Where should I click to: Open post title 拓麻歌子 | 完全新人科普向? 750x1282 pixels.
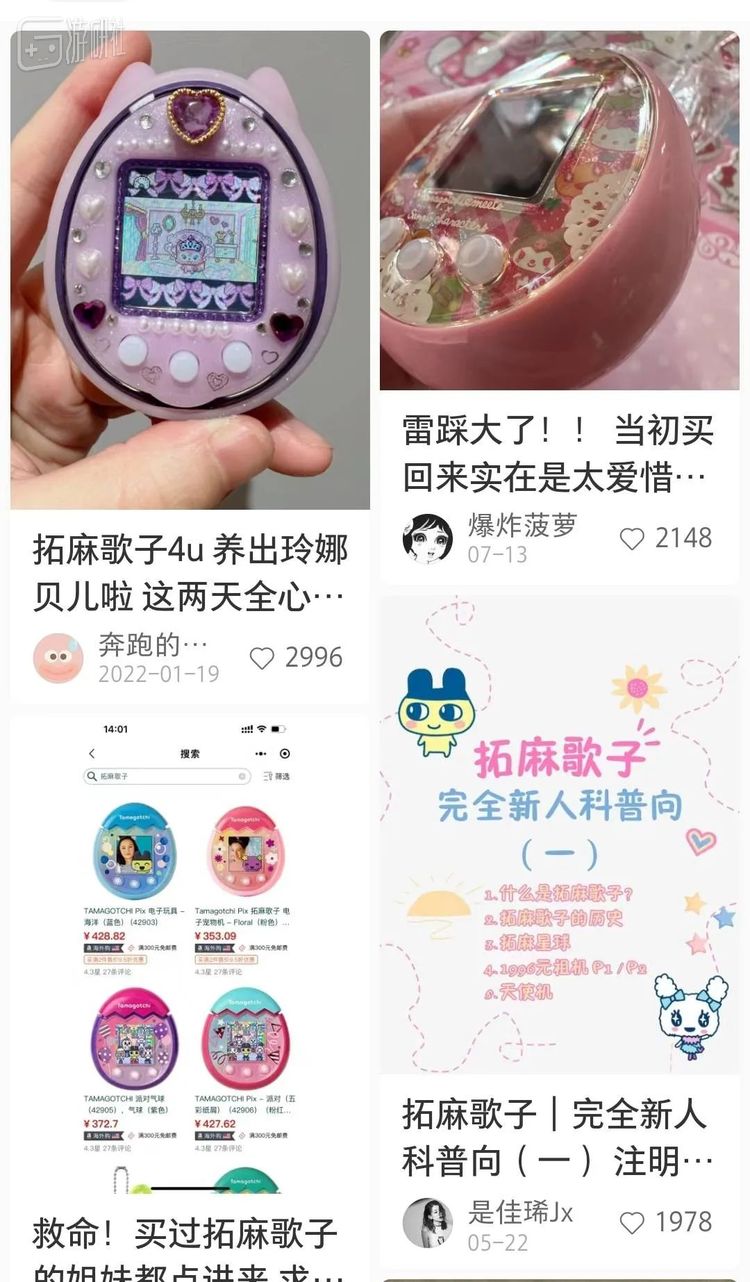(x=555, y=1137)
